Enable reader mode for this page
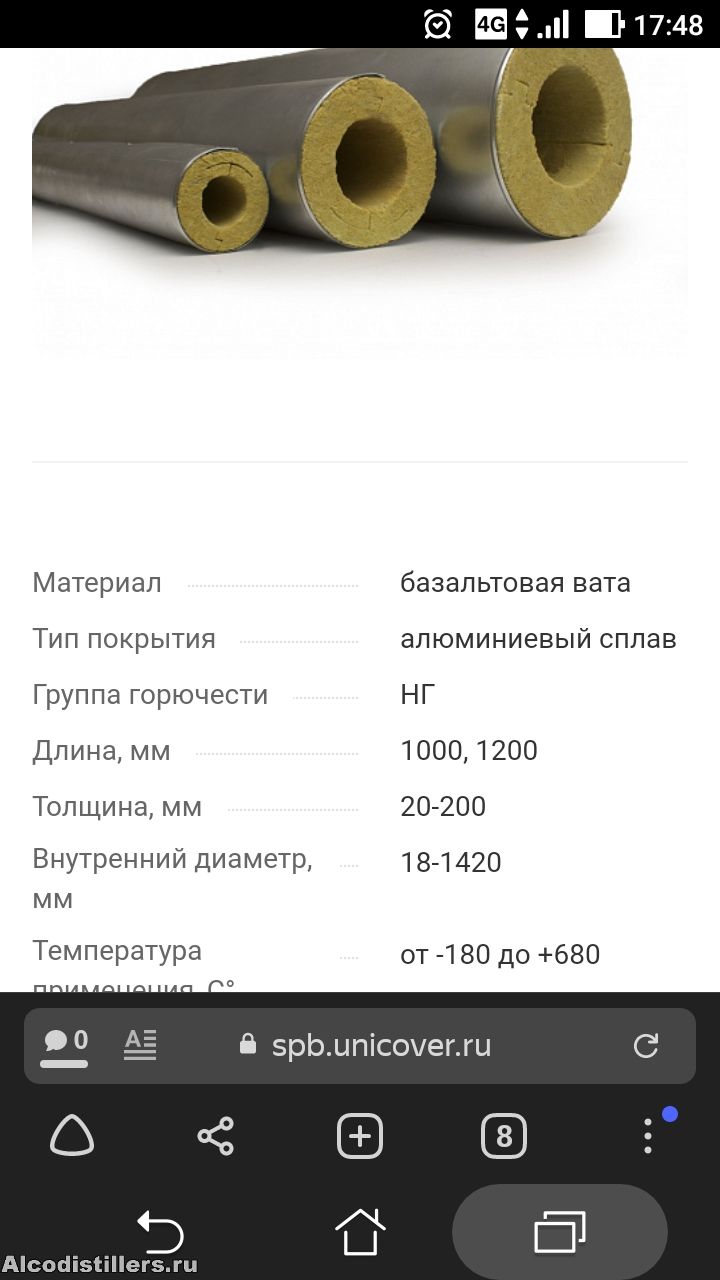This screenshot has height=1280, width=720. [140, 1045]
